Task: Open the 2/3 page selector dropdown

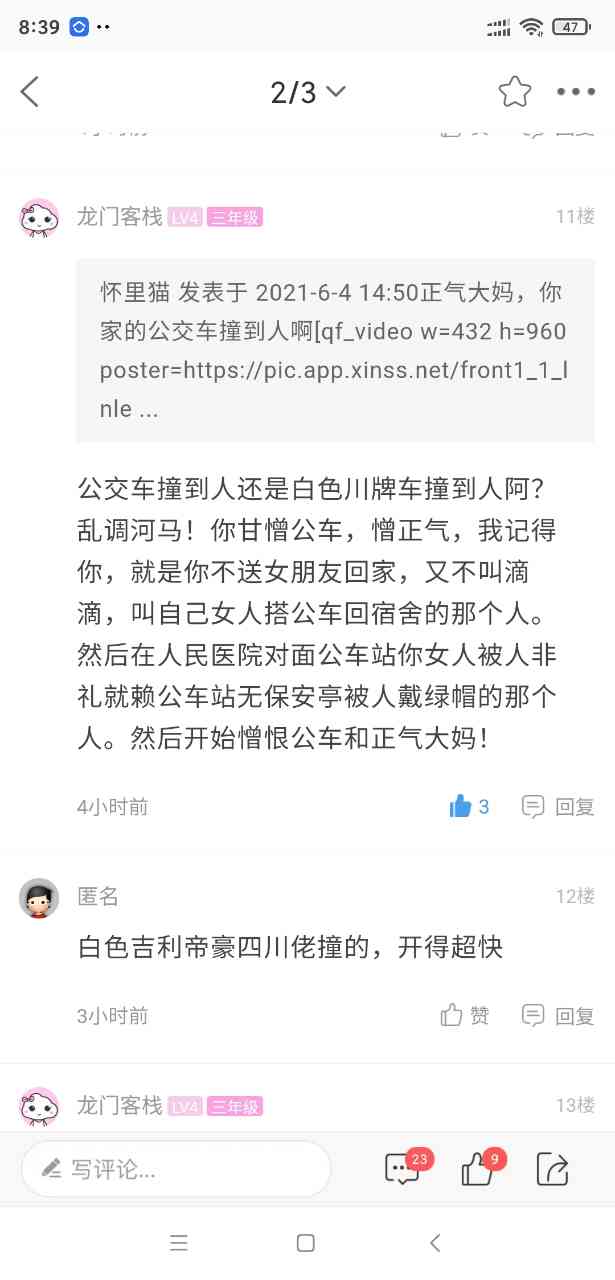Action: pyautogui.click(x=307, y=92)
